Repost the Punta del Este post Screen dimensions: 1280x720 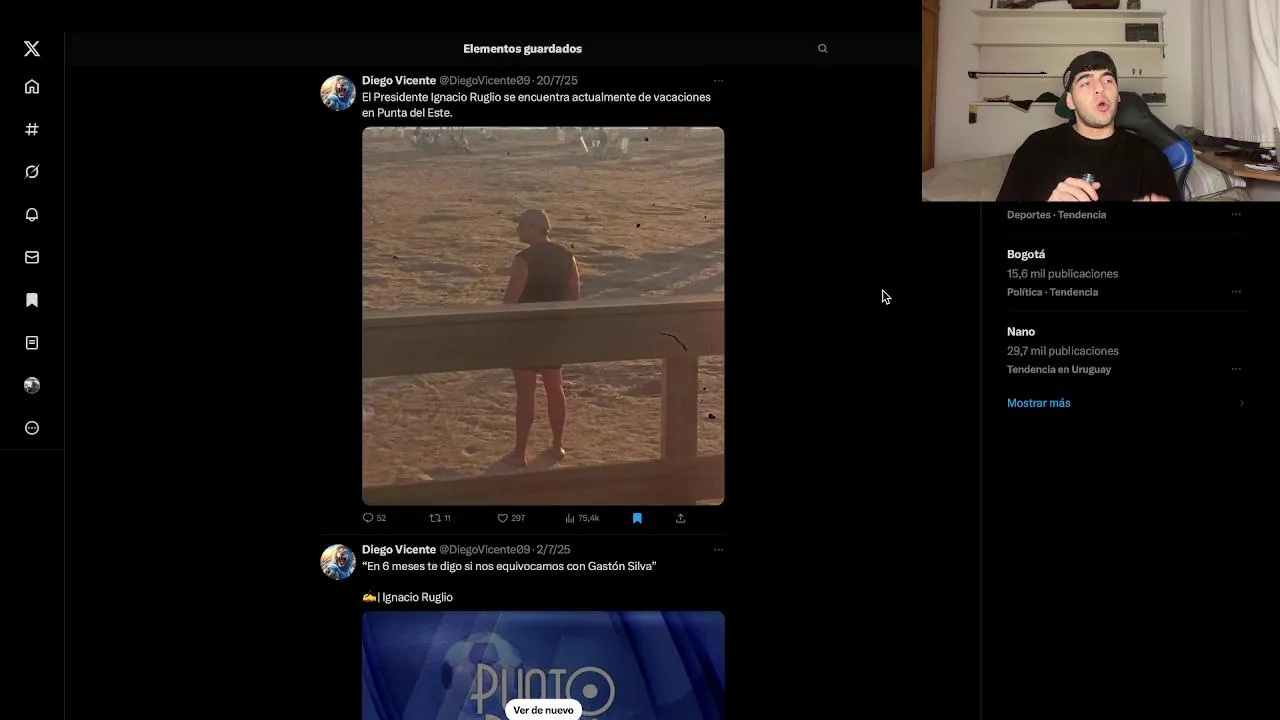pos(435,518)
